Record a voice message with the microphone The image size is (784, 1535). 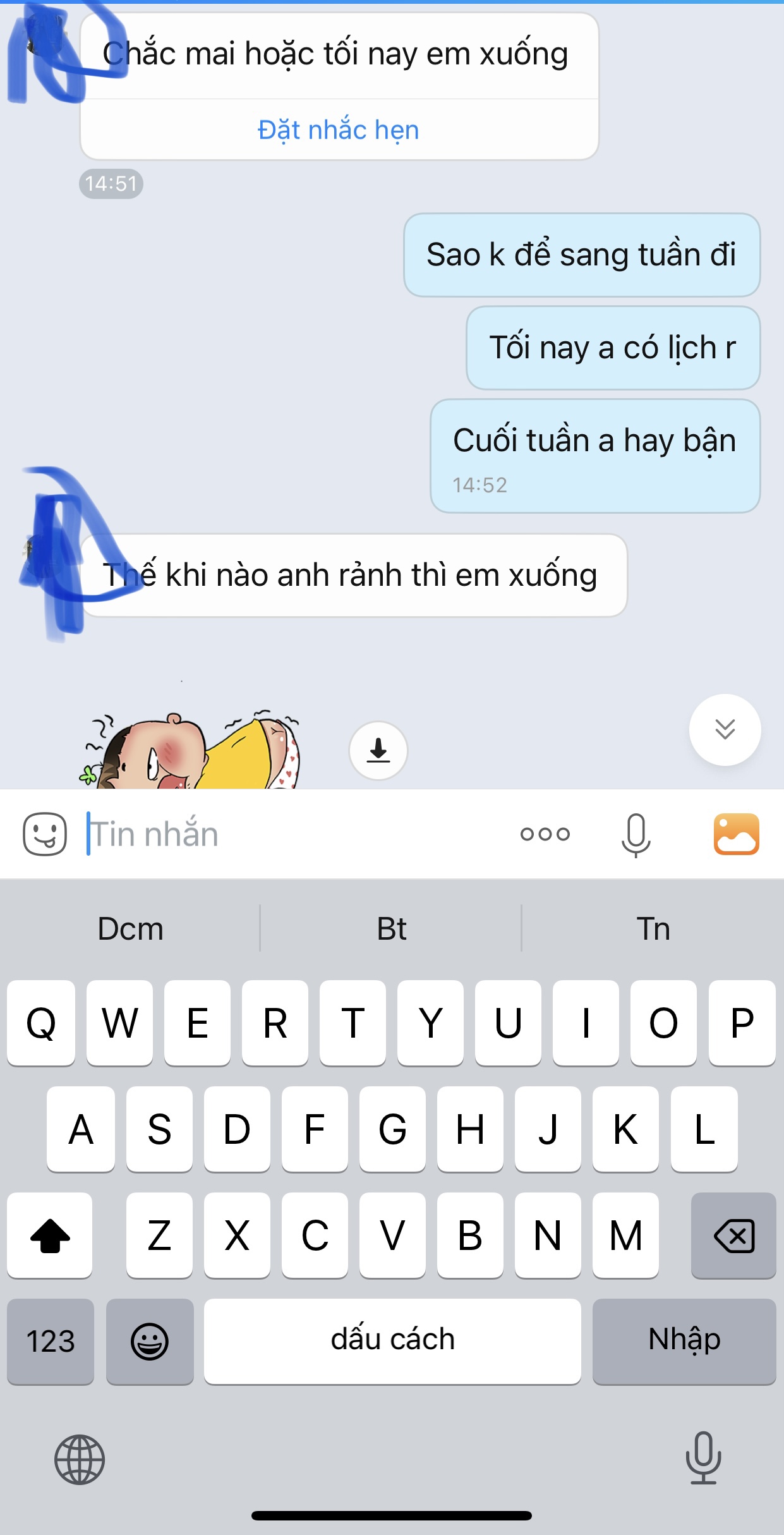tap(636, 835)
